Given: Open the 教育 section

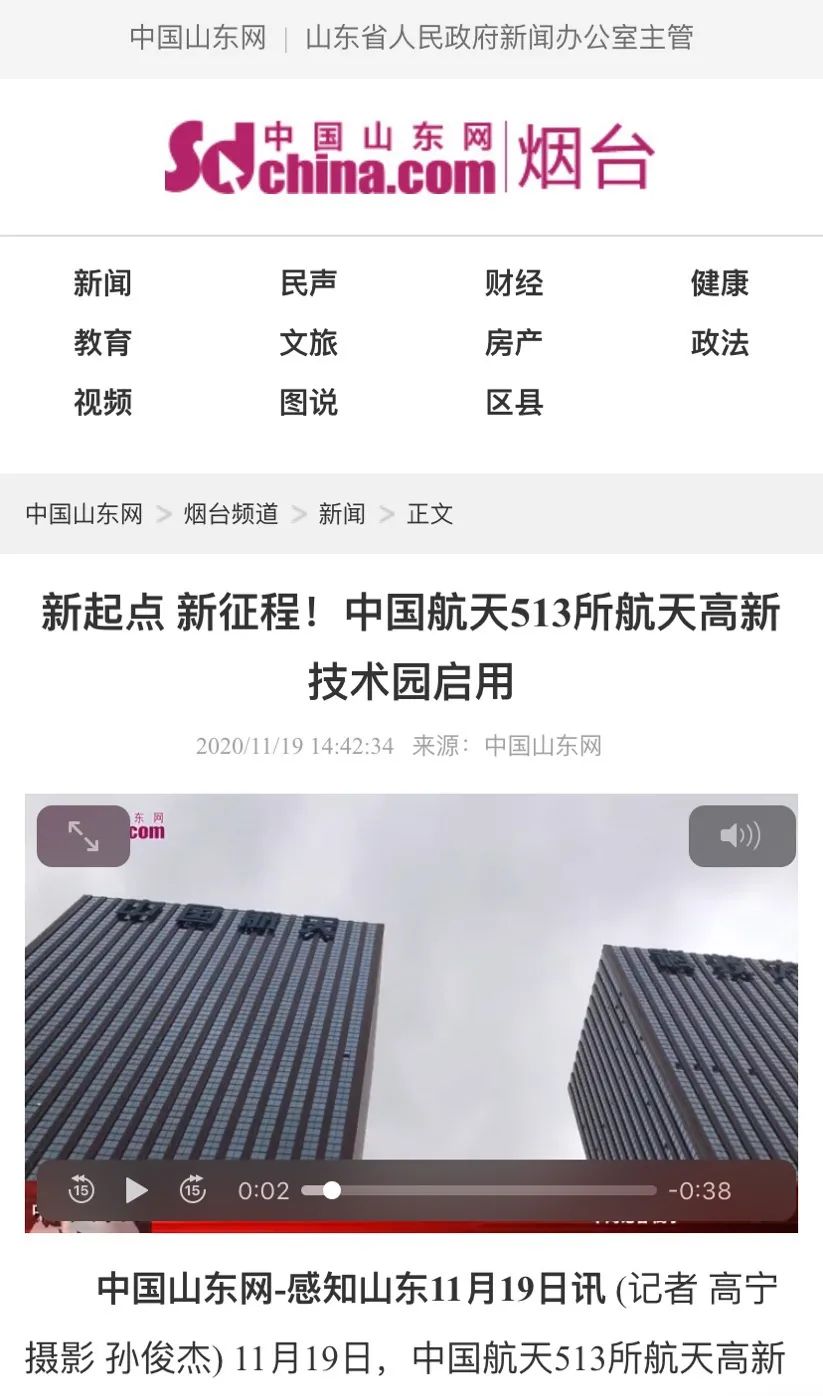Looking at the screenshot, I should click(102, 343).
